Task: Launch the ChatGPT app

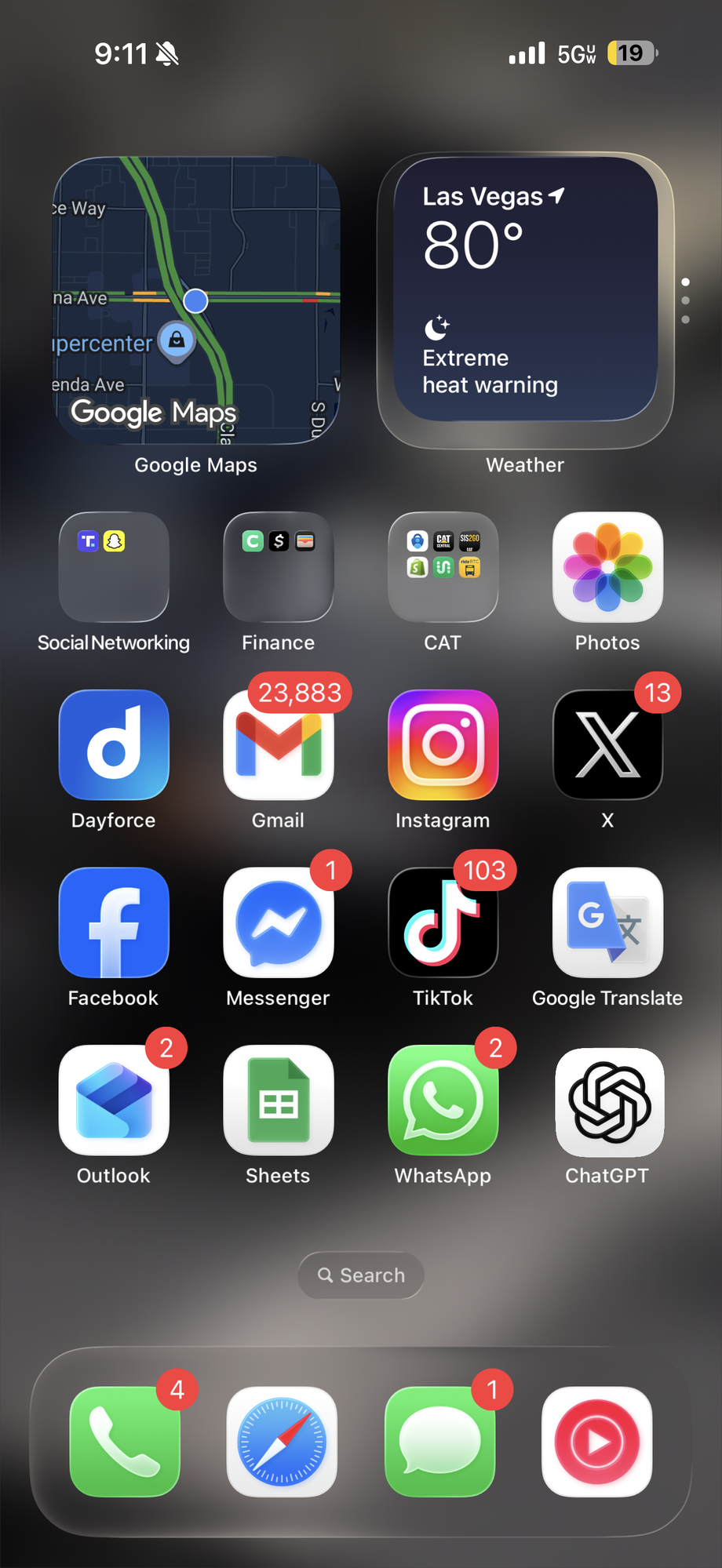Action: tap(609, 1101)
